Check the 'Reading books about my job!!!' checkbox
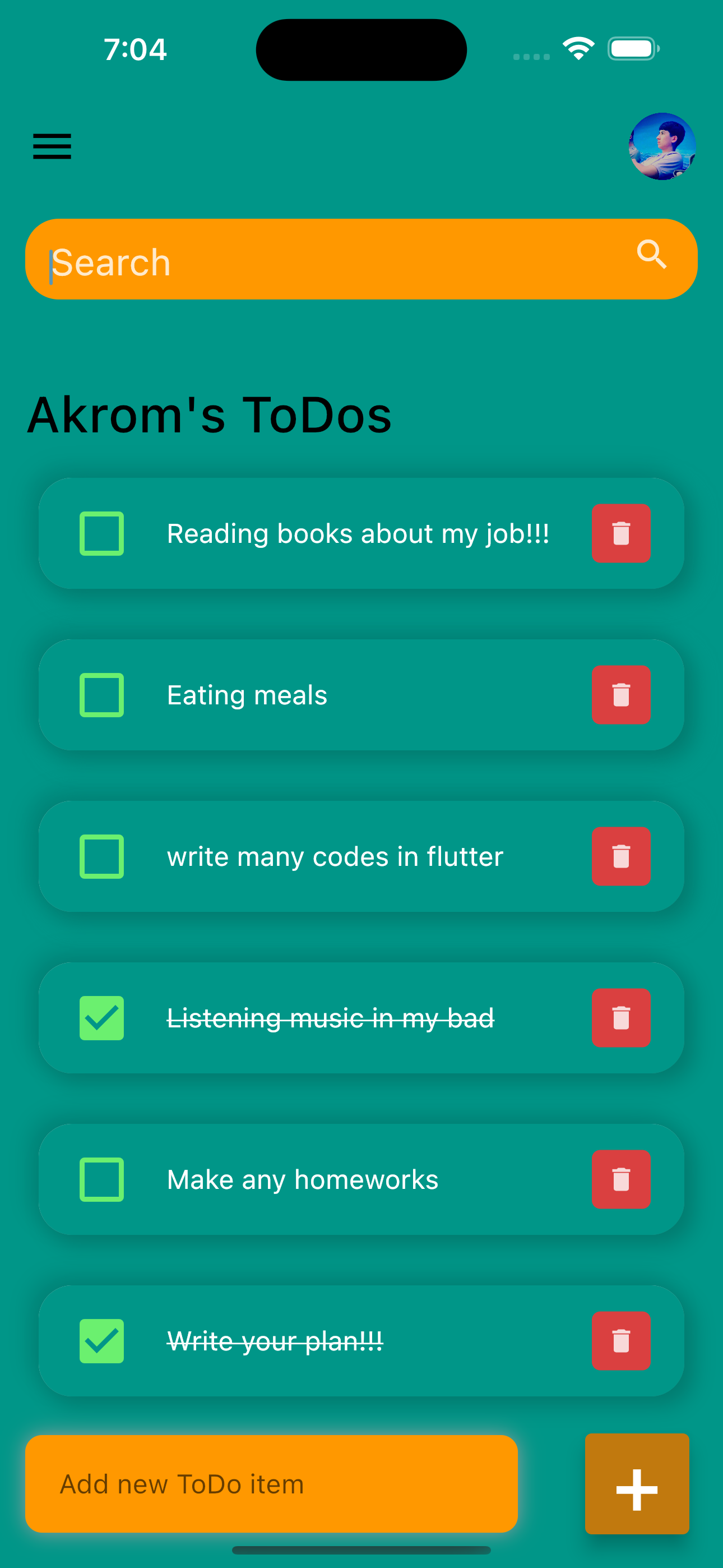 101,534
